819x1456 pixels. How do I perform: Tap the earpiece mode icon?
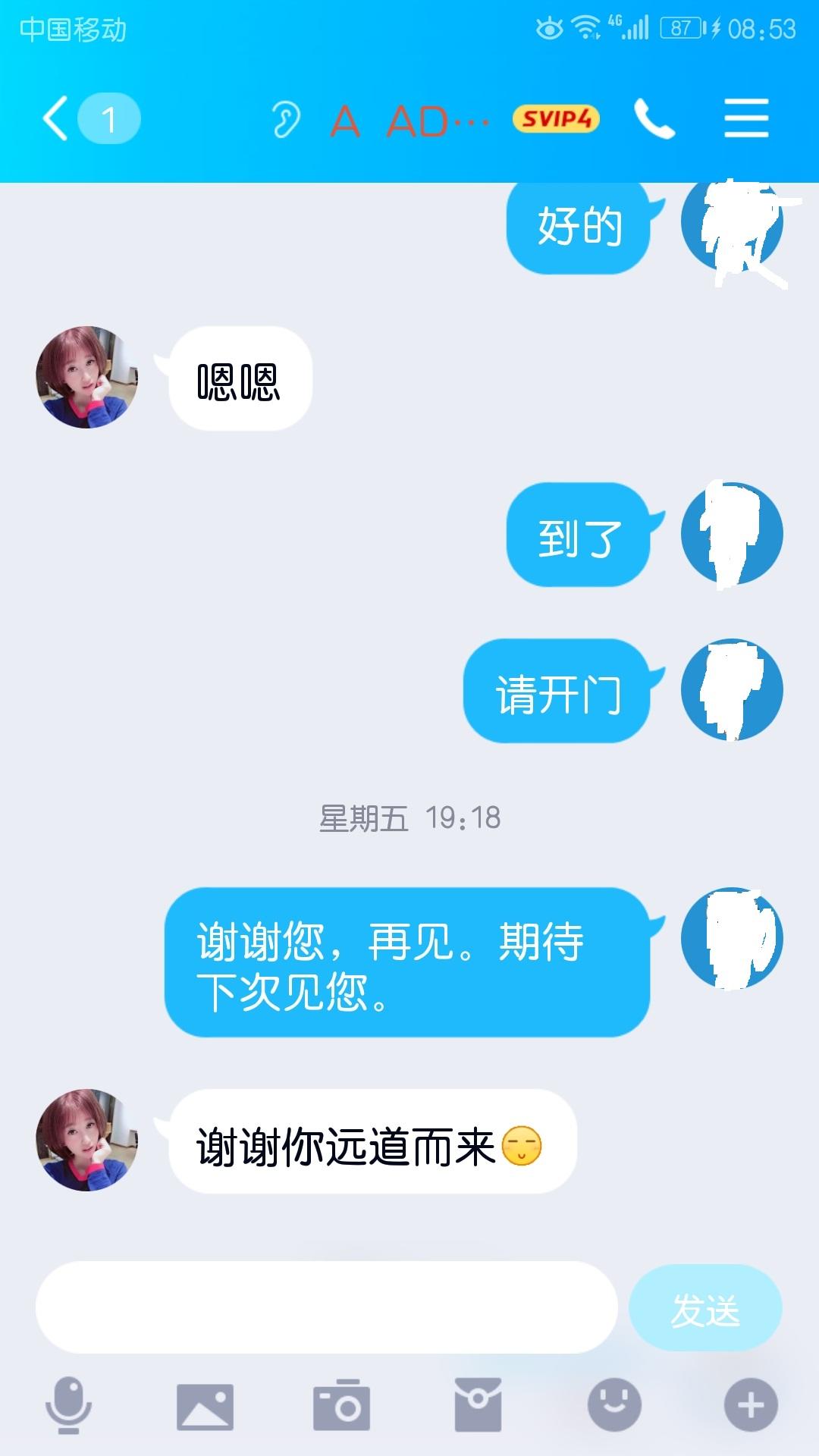pos(286,120)
